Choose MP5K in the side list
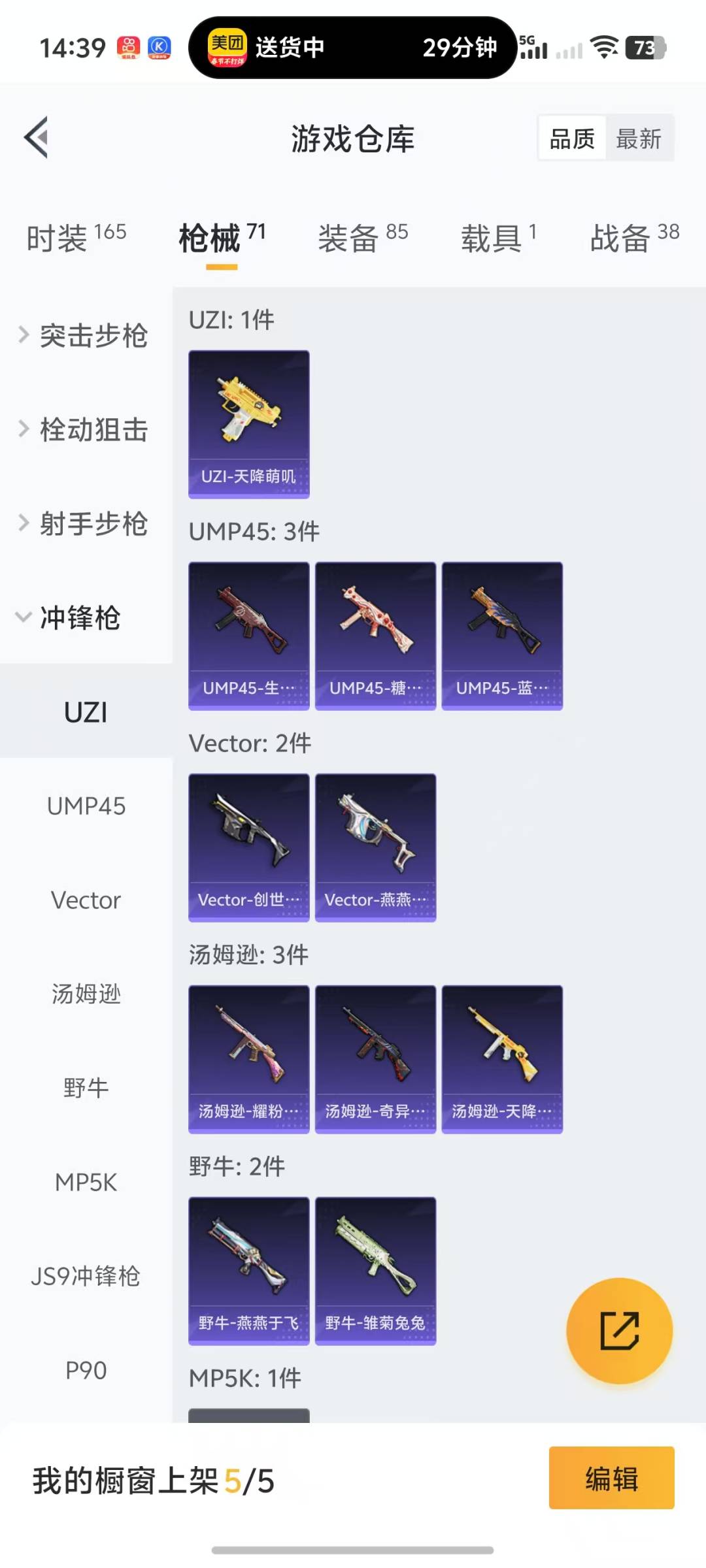 tap(86, 1183)
